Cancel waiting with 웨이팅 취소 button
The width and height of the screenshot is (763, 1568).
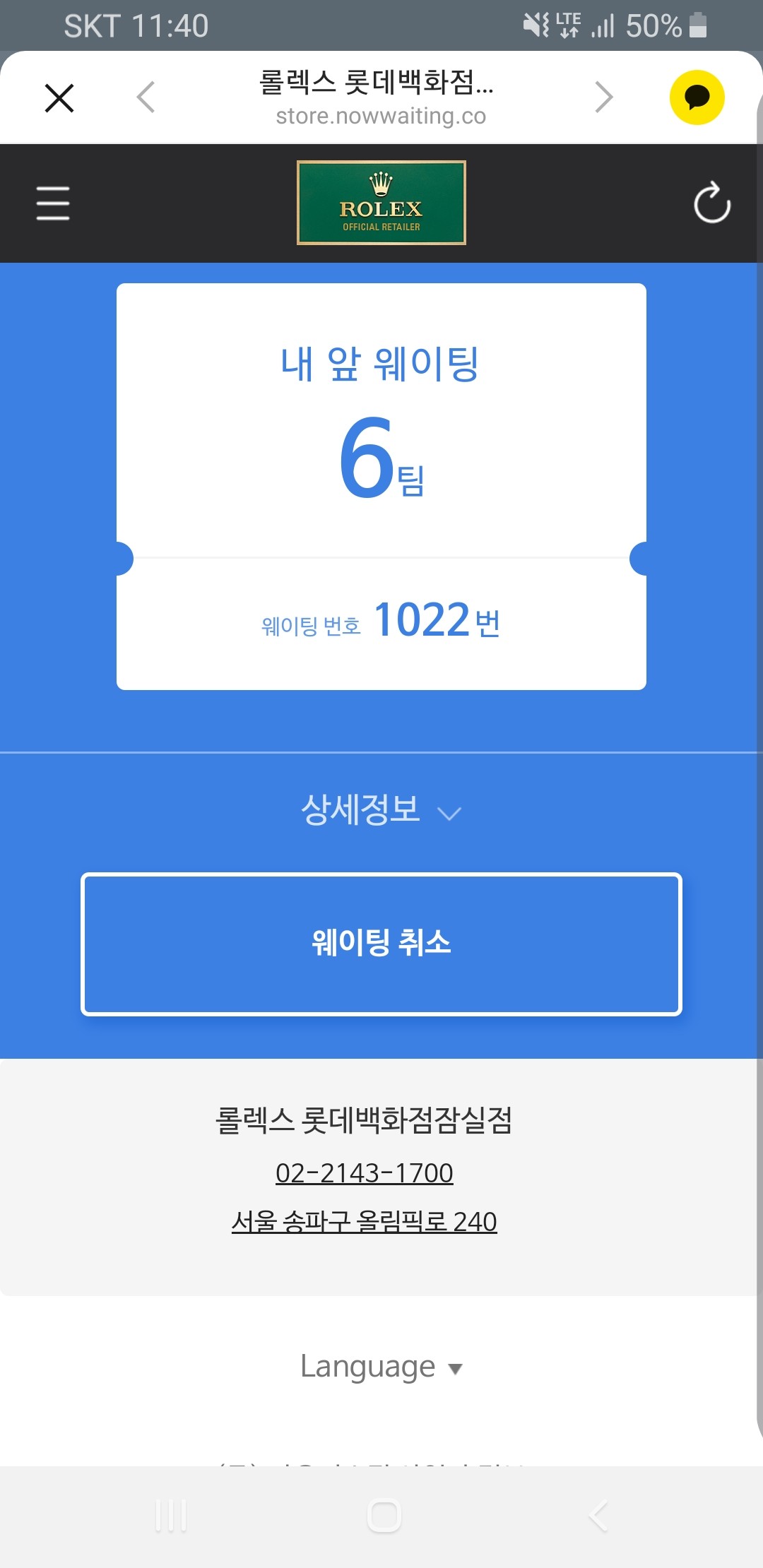[x=381, y=944]
